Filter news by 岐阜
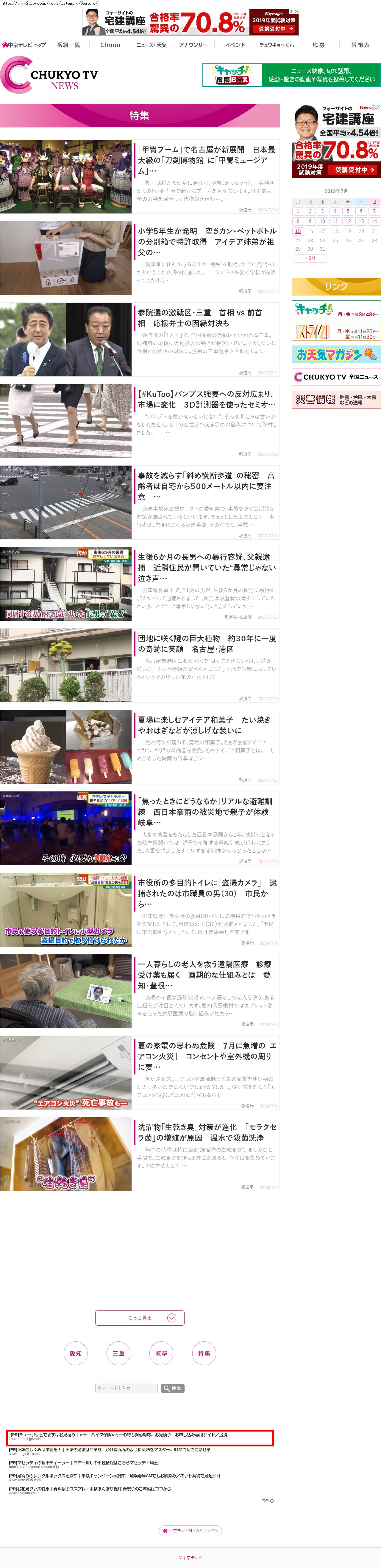 tap(161, 1353)
